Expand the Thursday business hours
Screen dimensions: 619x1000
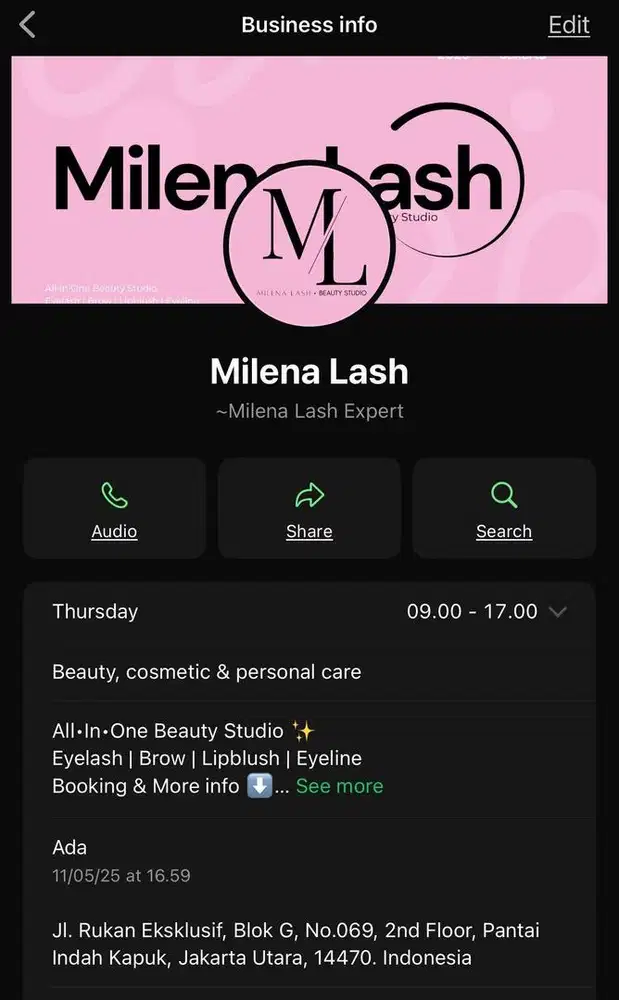click(558, 612)
